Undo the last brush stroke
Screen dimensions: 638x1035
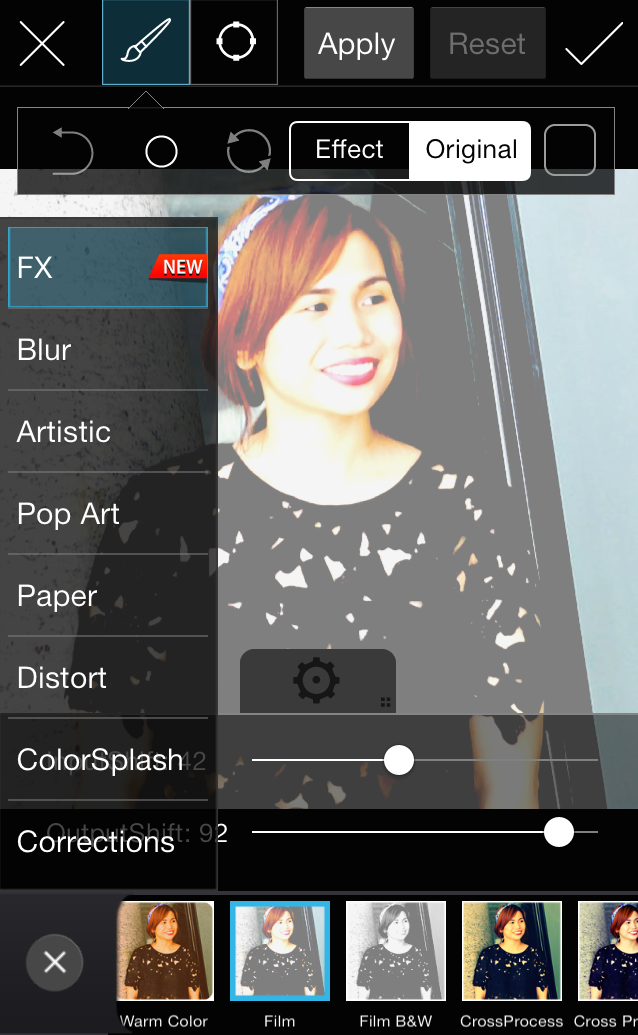[x=73, y=151]
